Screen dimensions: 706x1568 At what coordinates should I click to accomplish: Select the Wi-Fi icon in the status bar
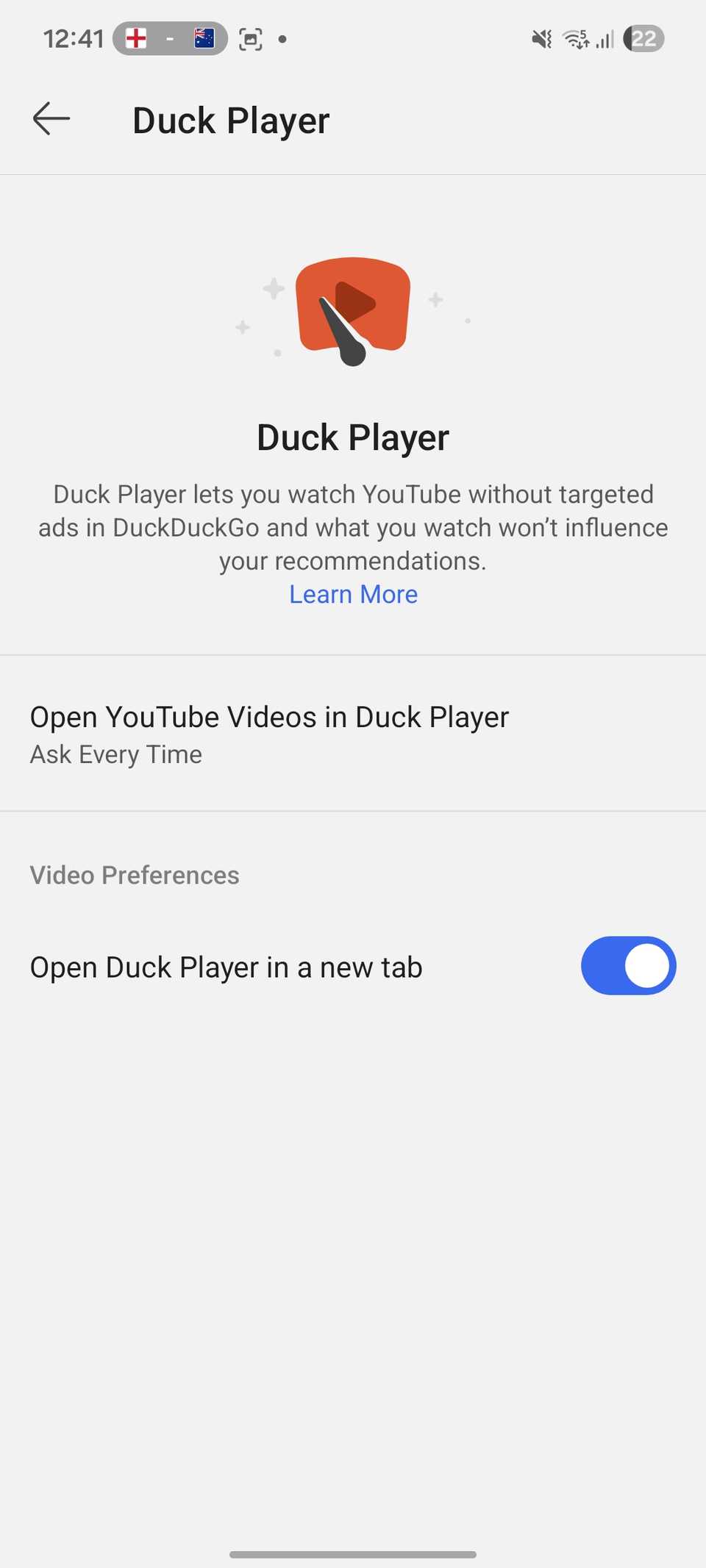click(x=574, y=38)
